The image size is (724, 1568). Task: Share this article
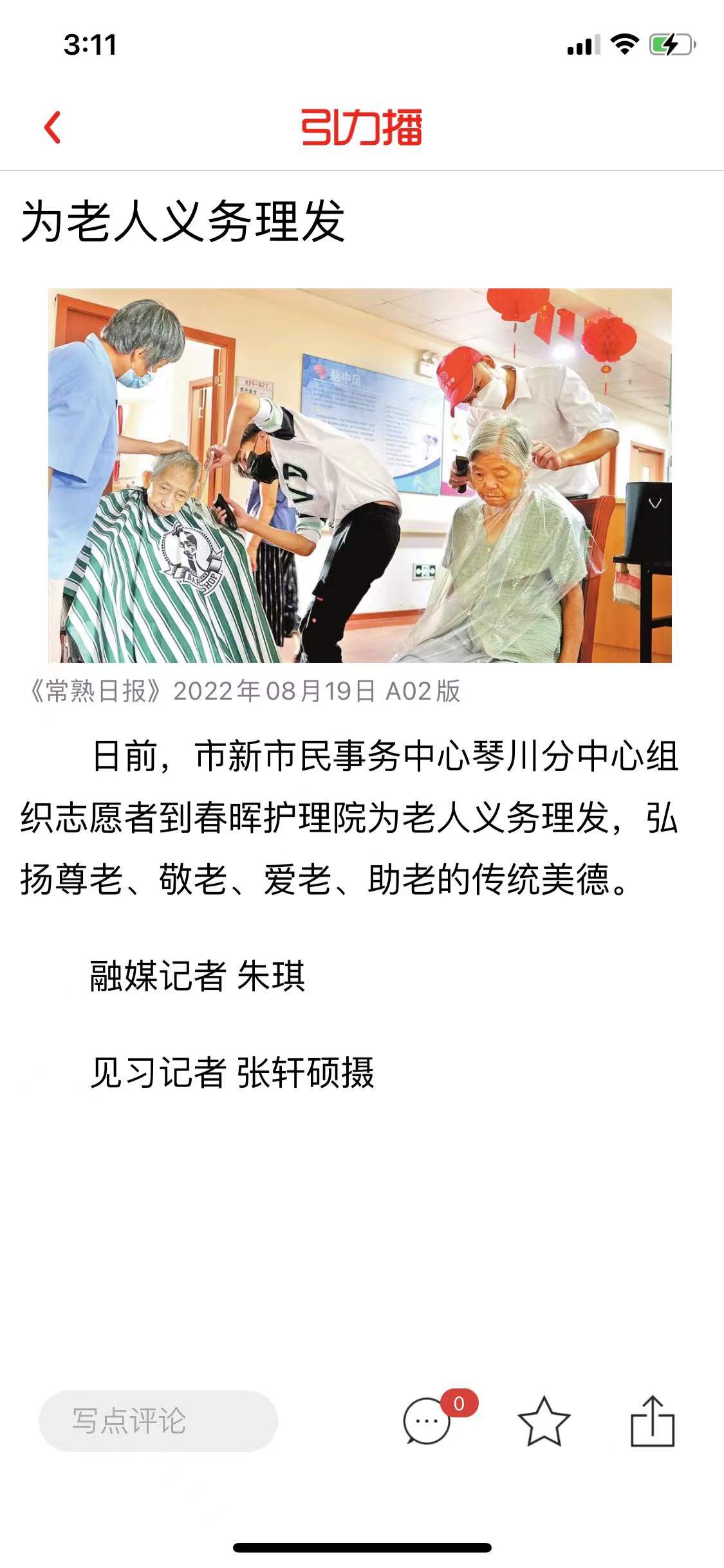click(652, 1421)
